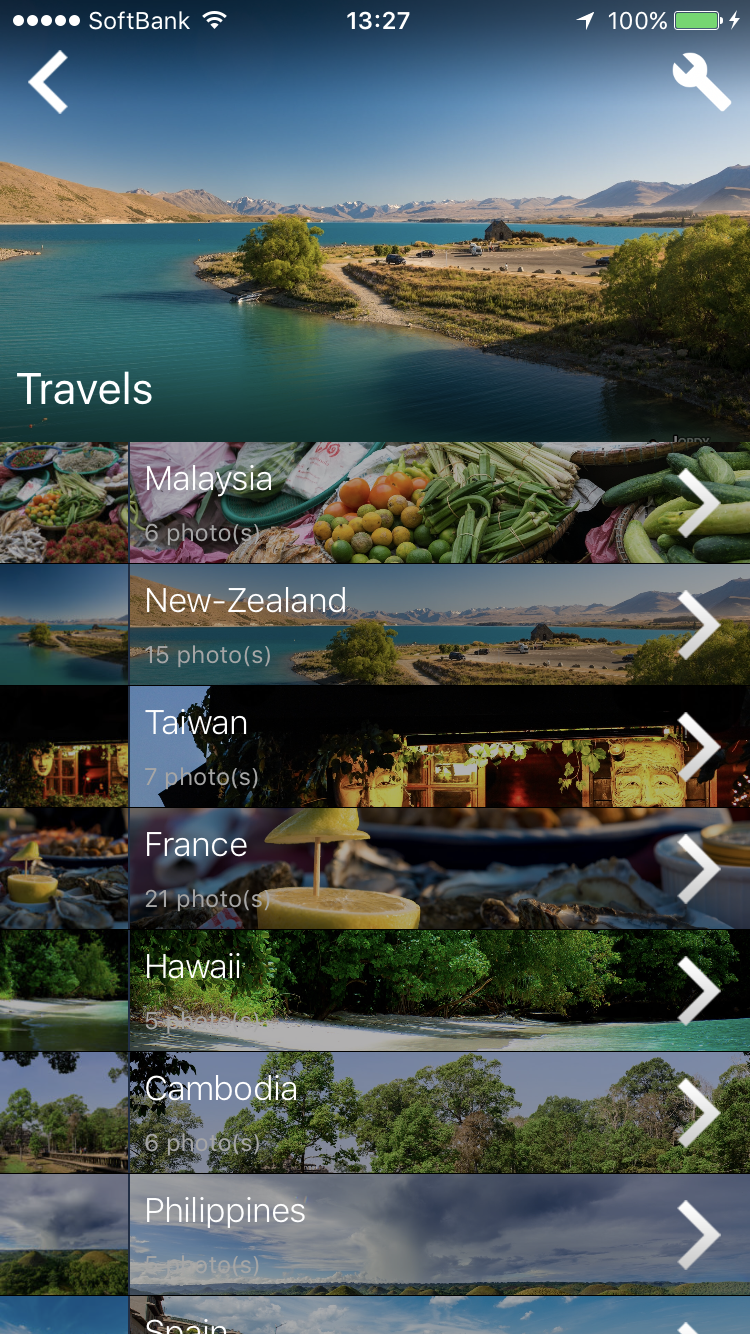Open the Malaysia album
This screenshot has width=750, height=1334.
tap(375, 503)
